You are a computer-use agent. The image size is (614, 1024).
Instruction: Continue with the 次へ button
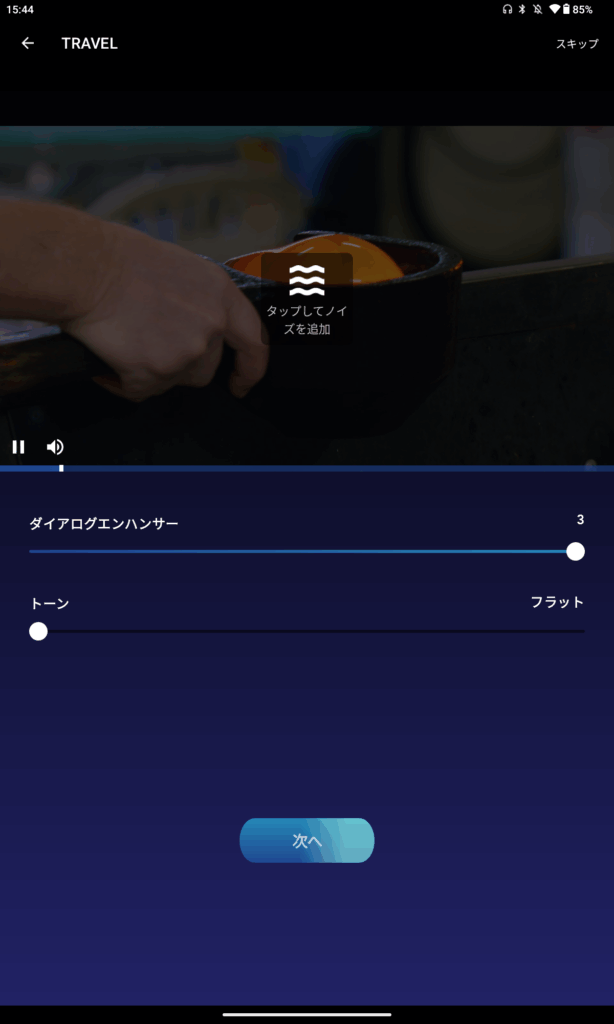[307, 840]
